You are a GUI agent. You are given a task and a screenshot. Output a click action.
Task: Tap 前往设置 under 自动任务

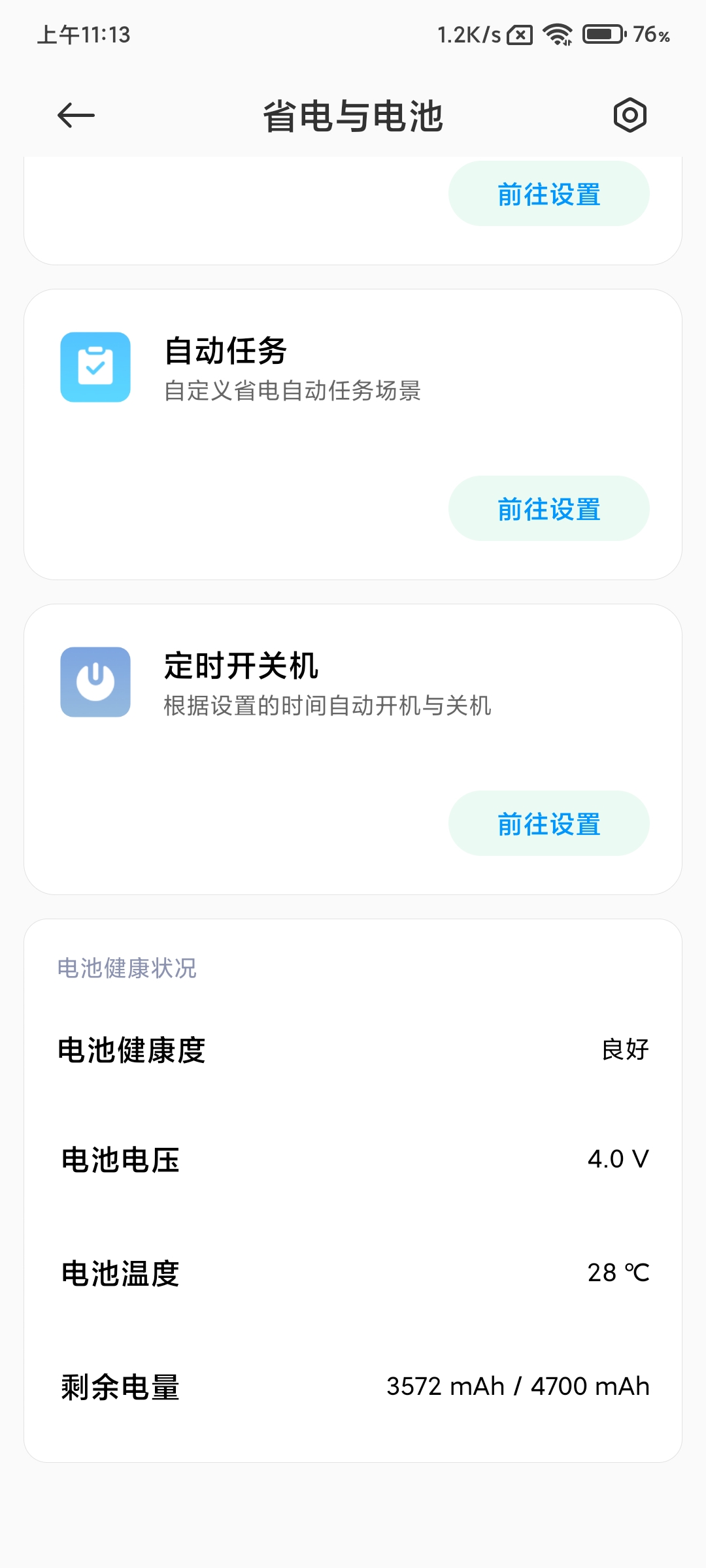(x=548, y=509)
